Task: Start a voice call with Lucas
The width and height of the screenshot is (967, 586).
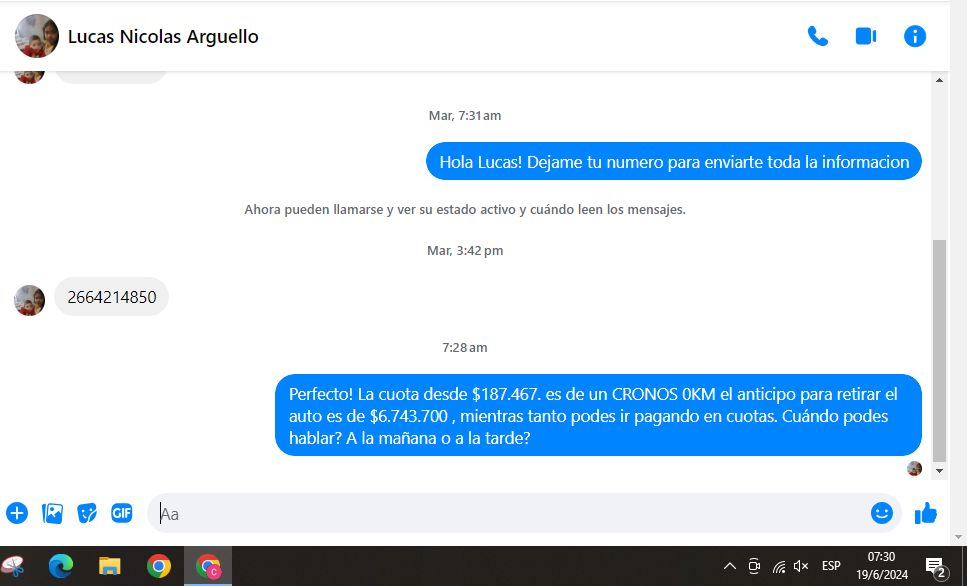Action: (818, 37)
